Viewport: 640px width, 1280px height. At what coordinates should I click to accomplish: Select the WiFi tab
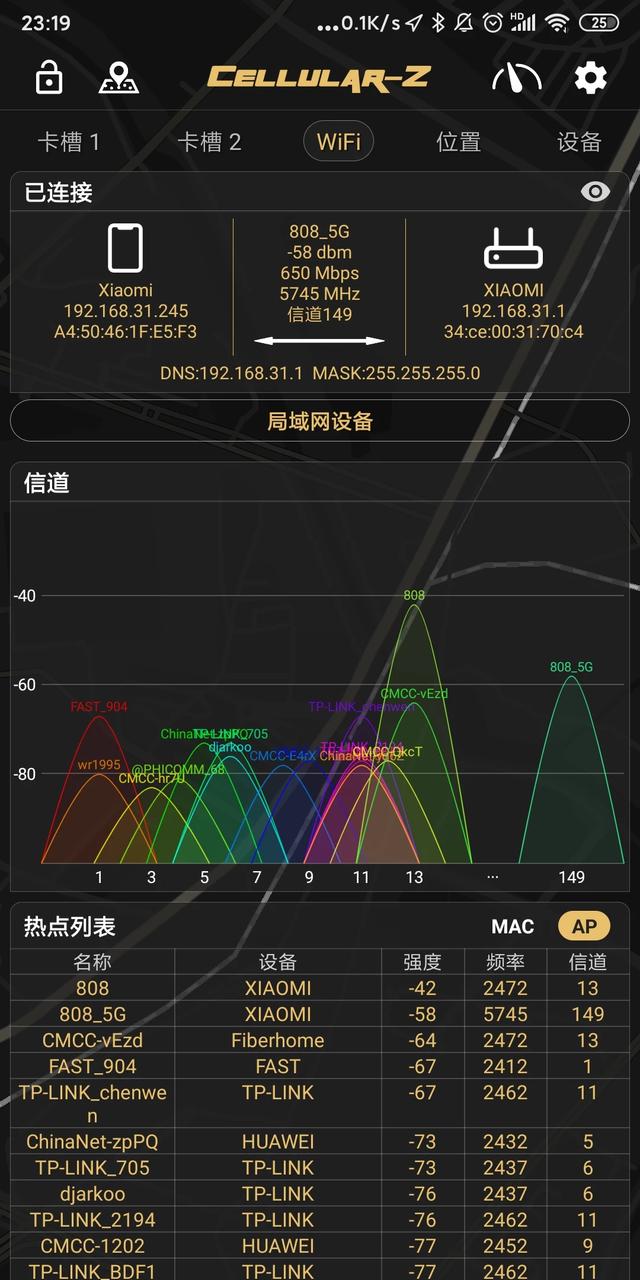(338, 142)
